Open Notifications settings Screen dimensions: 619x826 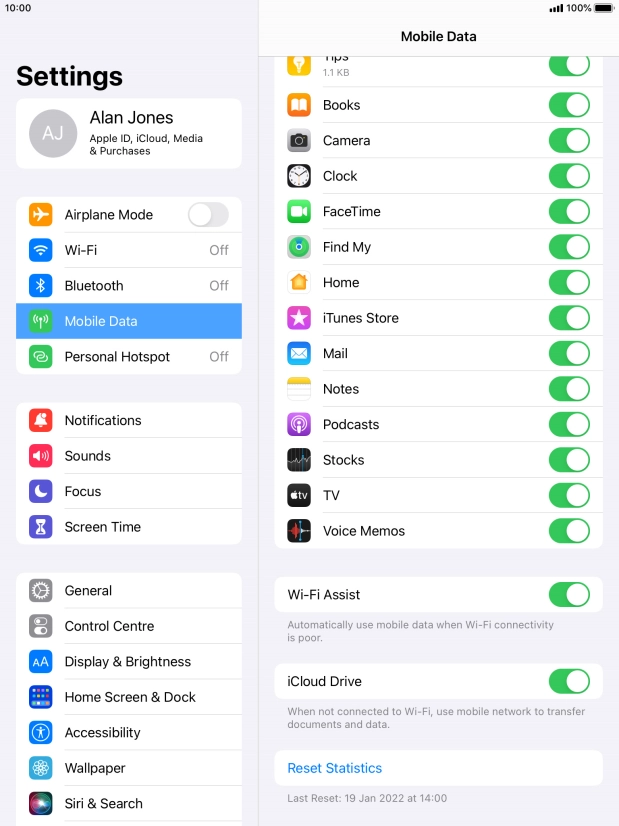pyautogui.click(x=128, y=420)
